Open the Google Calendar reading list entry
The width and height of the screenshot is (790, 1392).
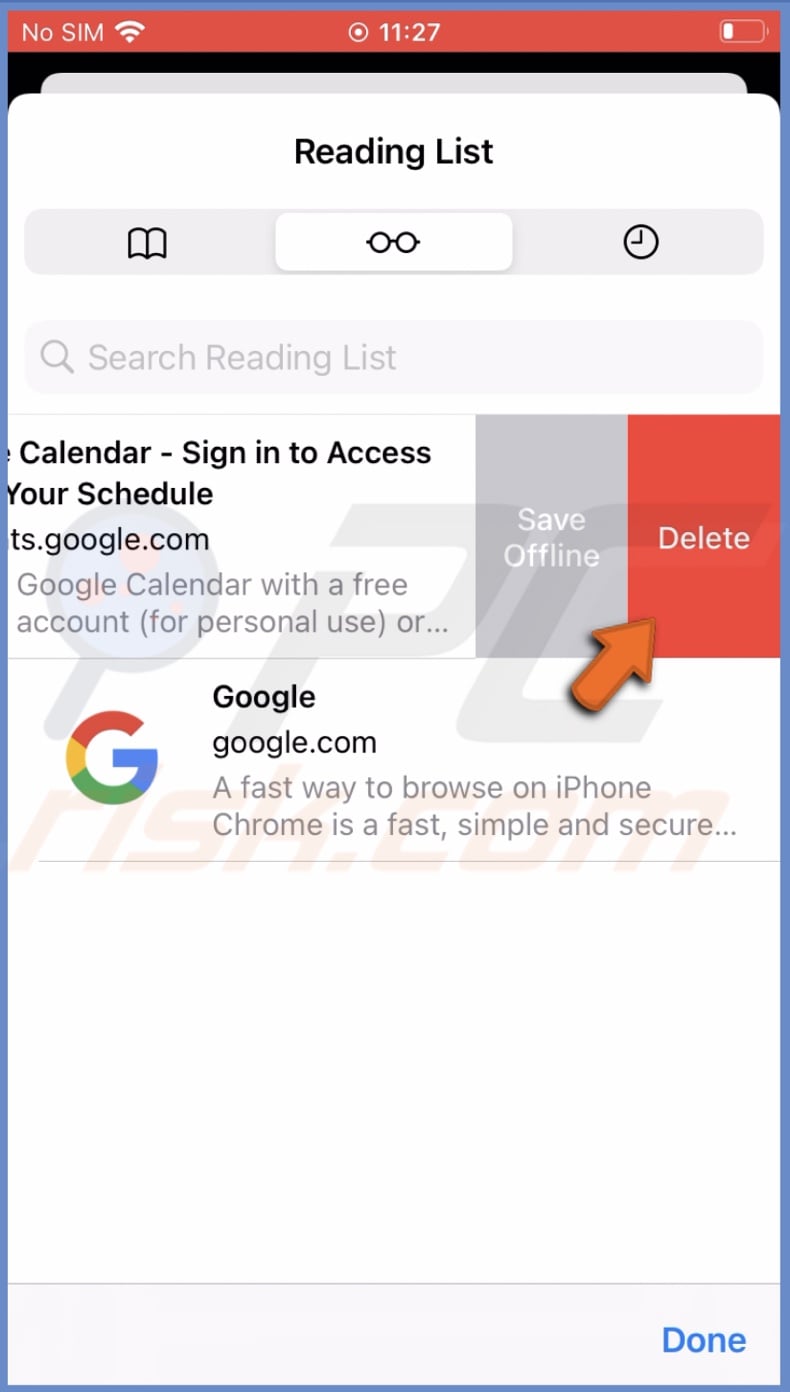click(x=230, y=537)
